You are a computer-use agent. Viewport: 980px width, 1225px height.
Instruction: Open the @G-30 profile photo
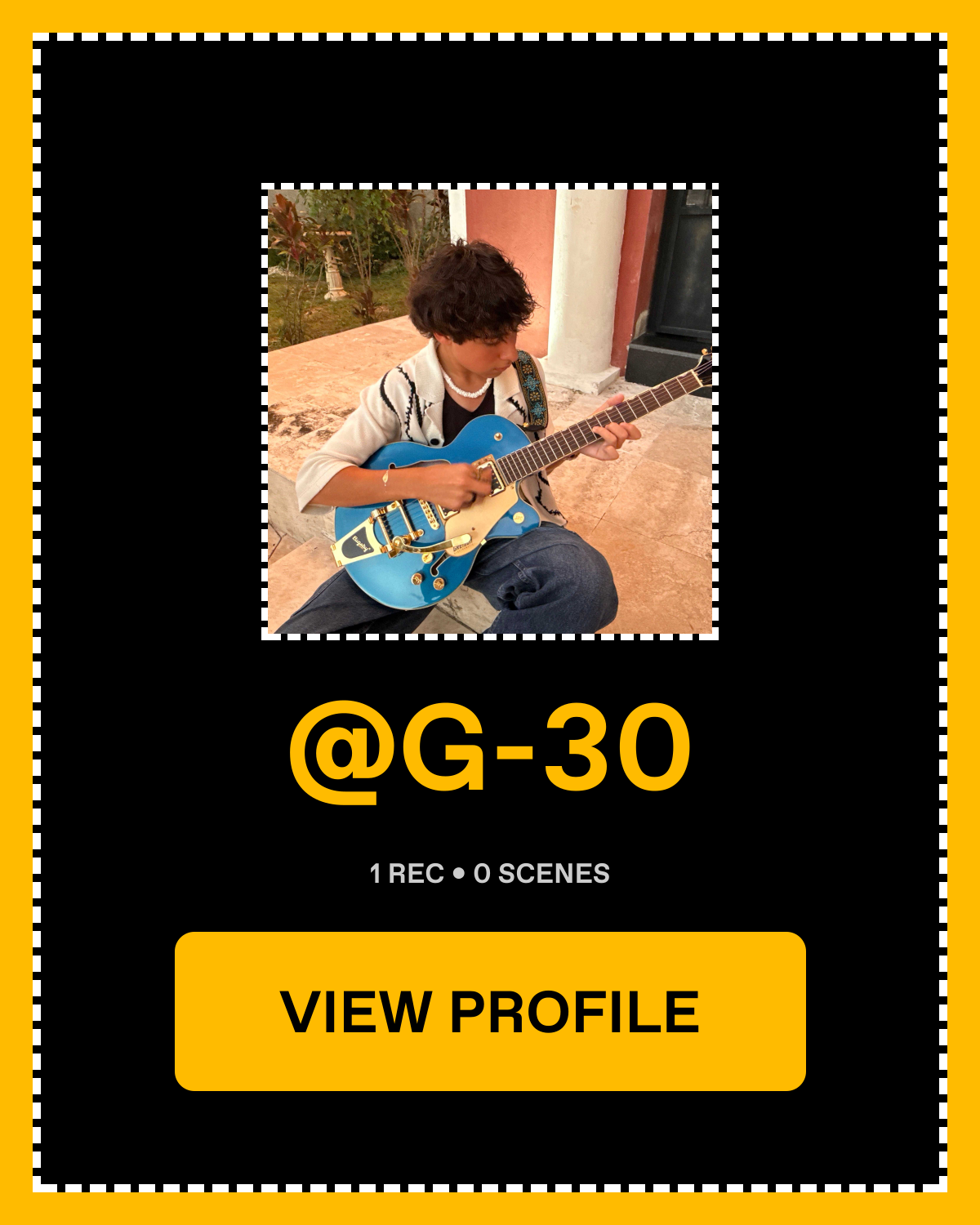pyautogui.click(x=490, y=412)
